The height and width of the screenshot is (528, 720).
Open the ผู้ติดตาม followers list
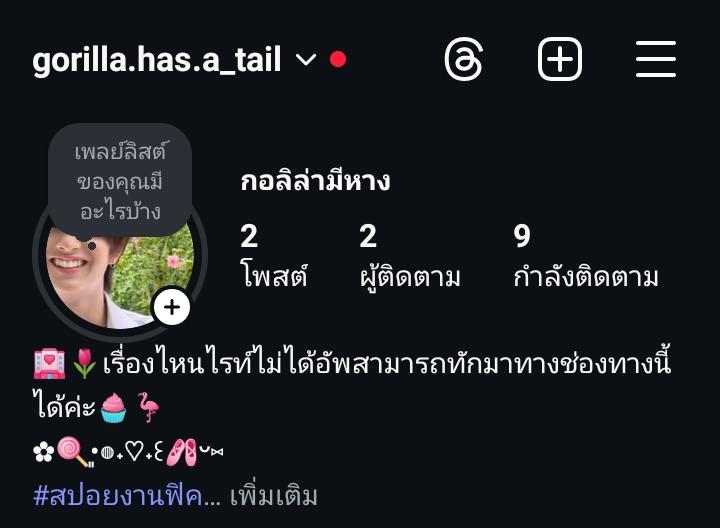(x=409, y=256)
